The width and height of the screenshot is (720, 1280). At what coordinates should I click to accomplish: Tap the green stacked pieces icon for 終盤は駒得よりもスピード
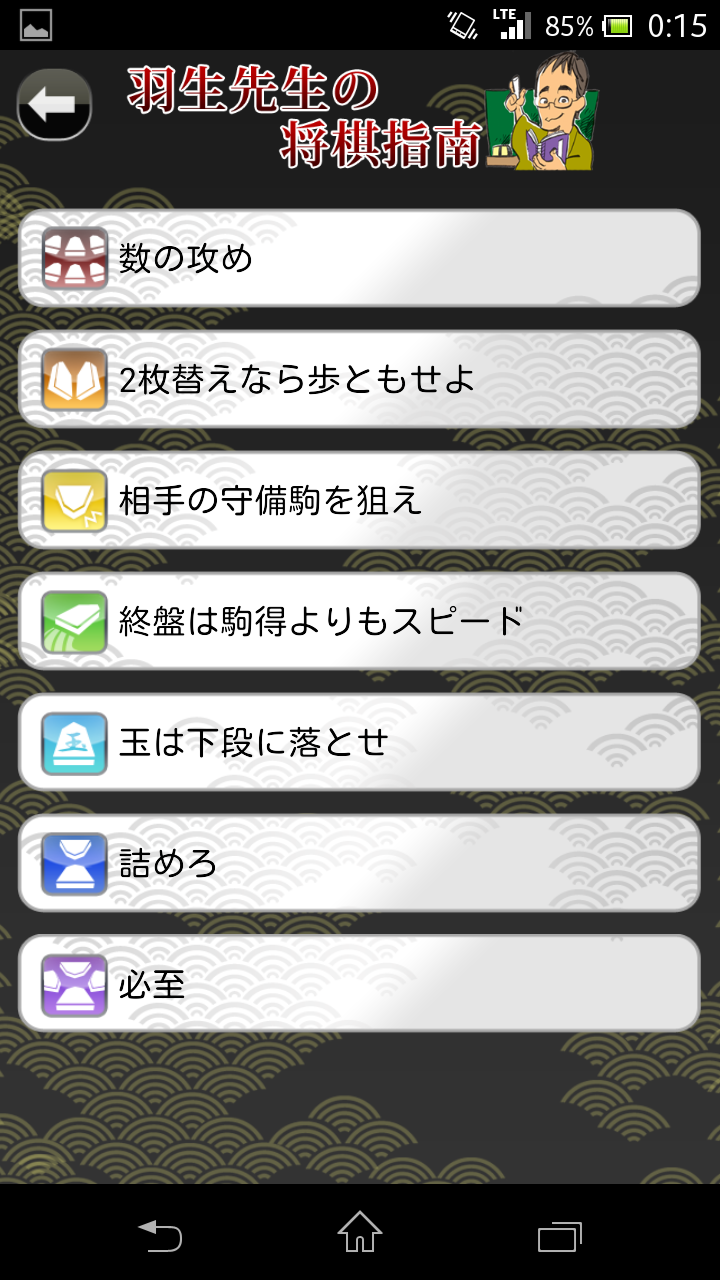tap(73, 621)
